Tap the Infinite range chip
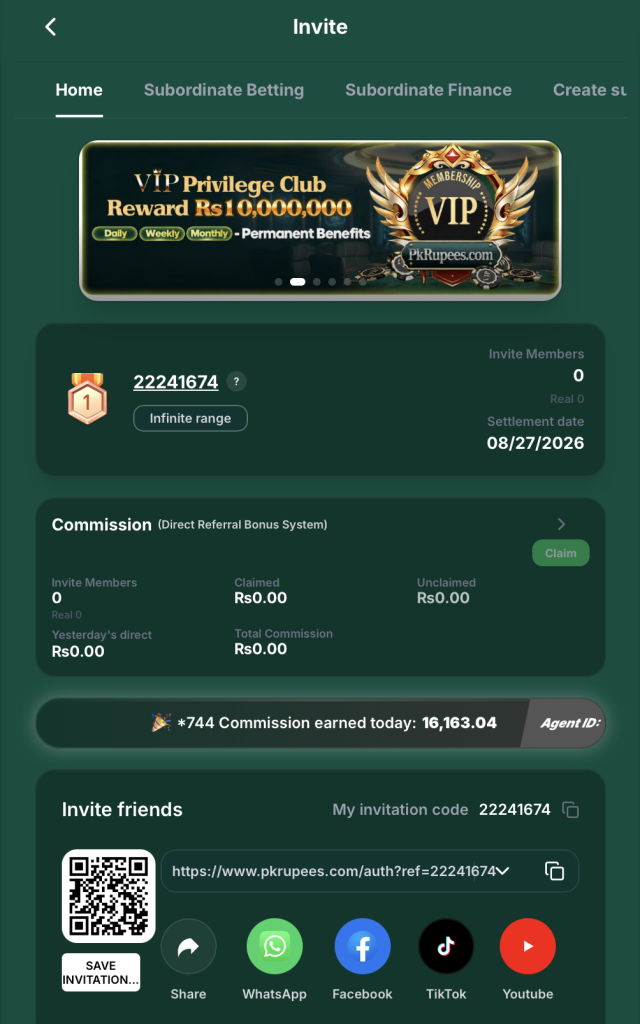This screenshot has width=640, height=1024. [x=190, y=418]
